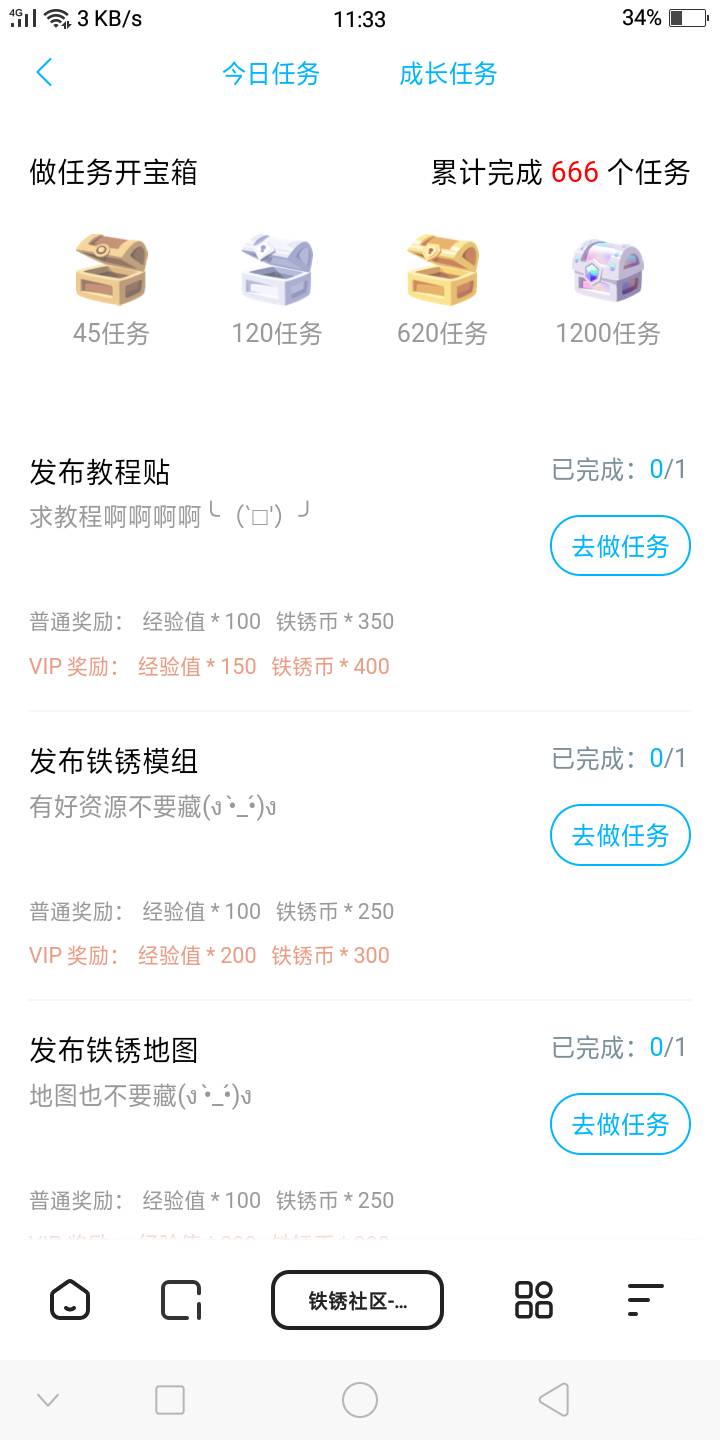
Task: Tap the 铁锈社区 page title pill
Action: (357, 1300)
